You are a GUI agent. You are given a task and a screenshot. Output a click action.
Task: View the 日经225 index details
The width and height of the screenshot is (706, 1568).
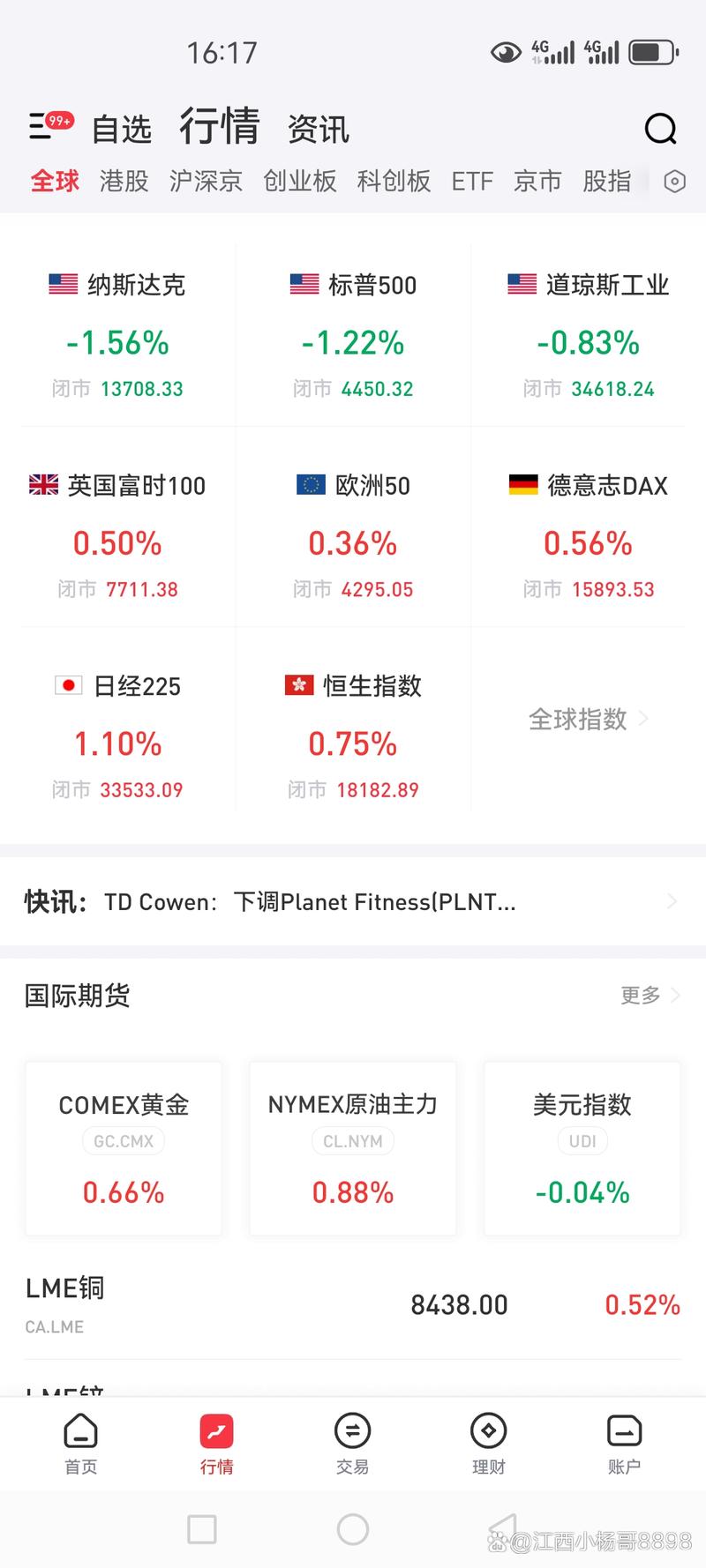[118, 736]
